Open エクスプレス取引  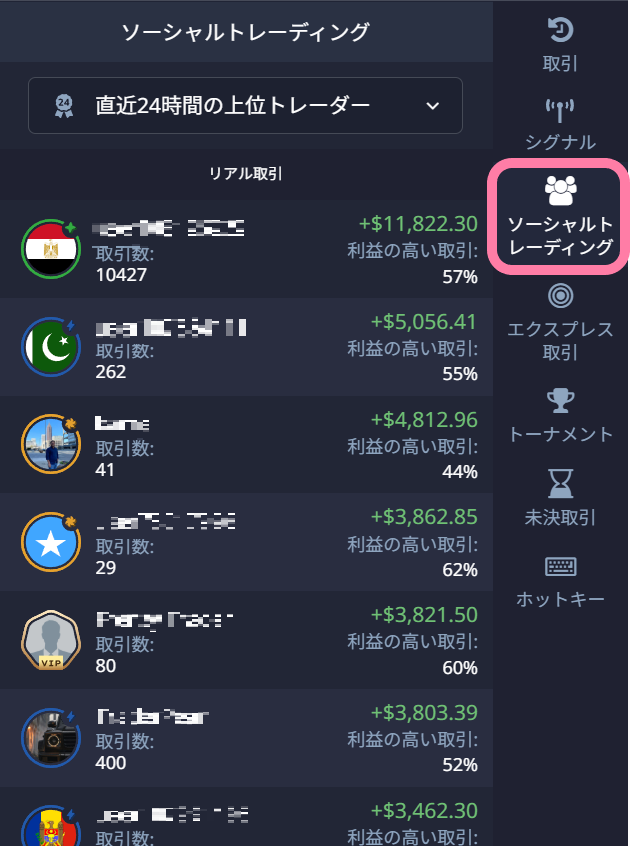[x=560, y=323]
